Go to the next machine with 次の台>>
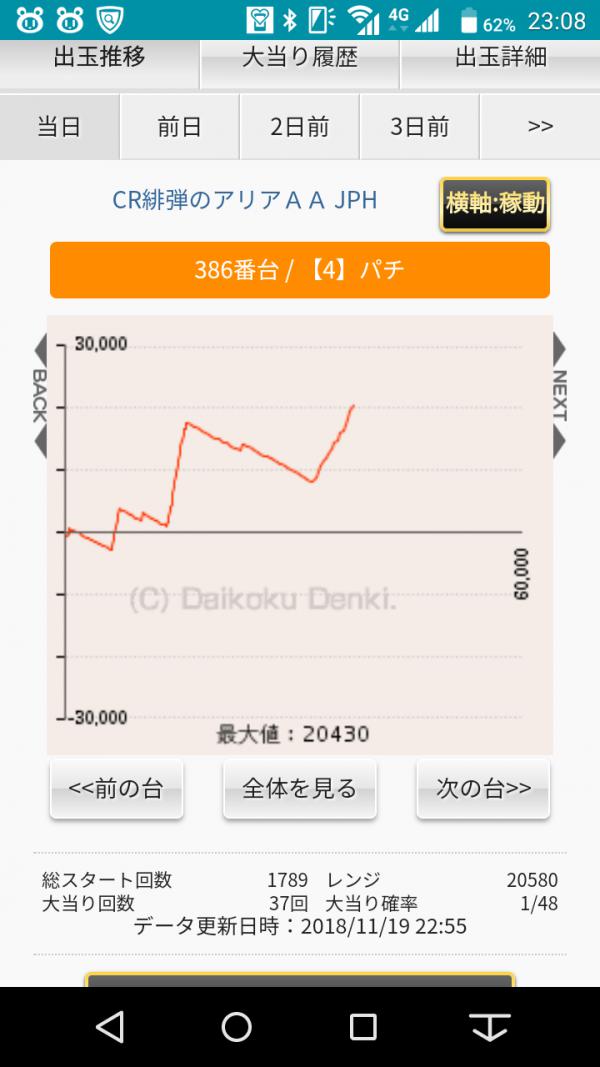The image size is (600, 1067). (x=483, y=789)
